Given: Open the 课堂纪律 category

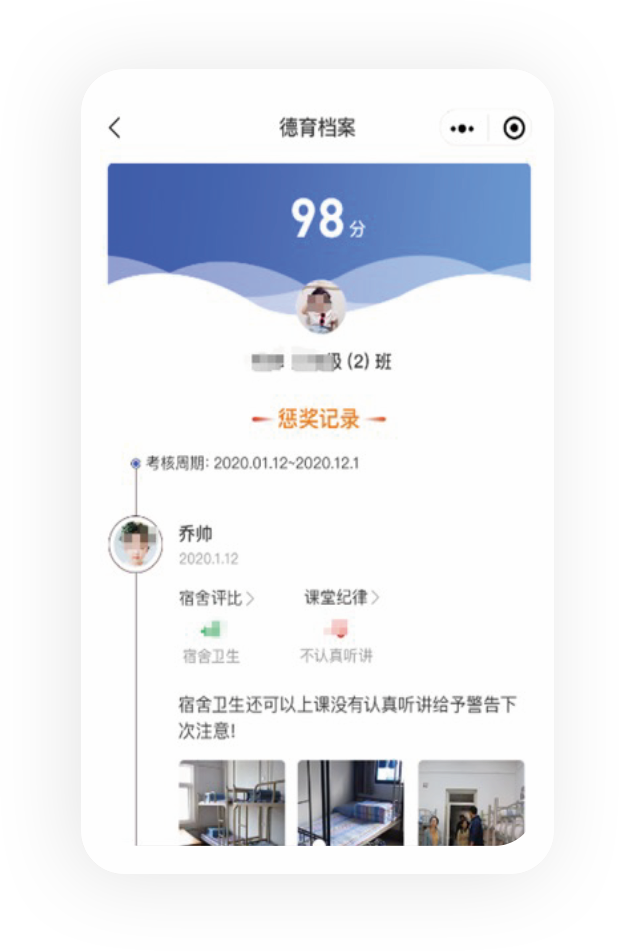Looking at the screenshot, I should (342, 598).
